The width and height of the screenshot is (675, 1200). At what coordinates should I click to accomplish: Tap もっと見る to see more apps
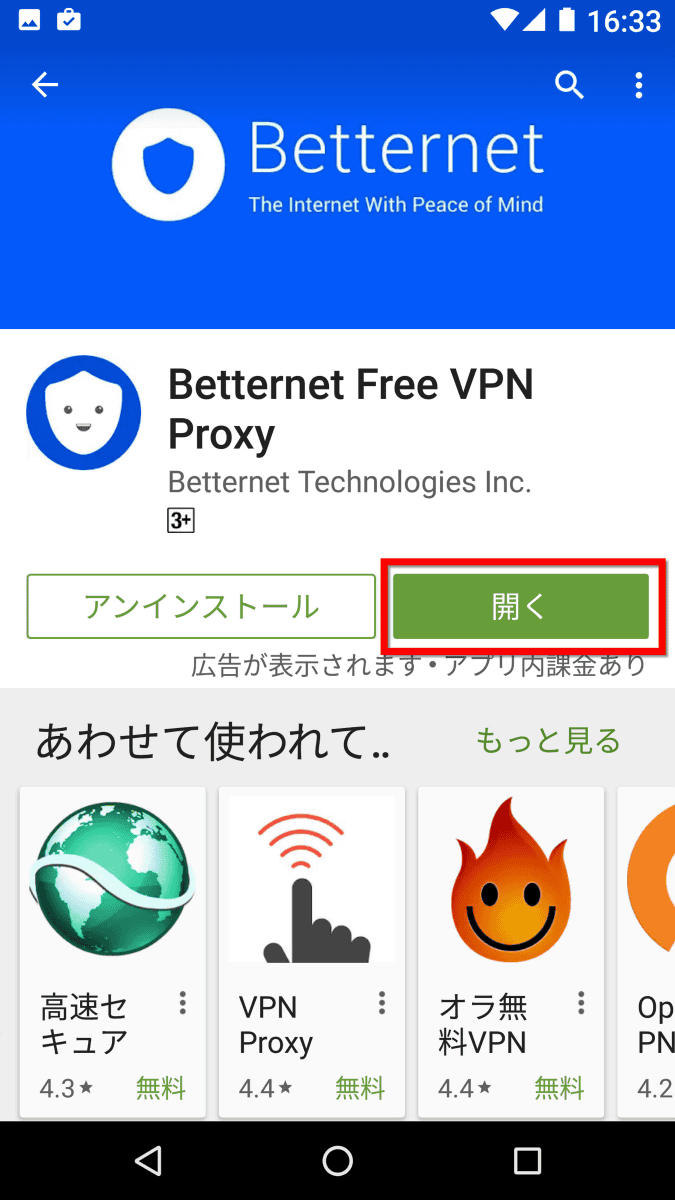(548, 741)
